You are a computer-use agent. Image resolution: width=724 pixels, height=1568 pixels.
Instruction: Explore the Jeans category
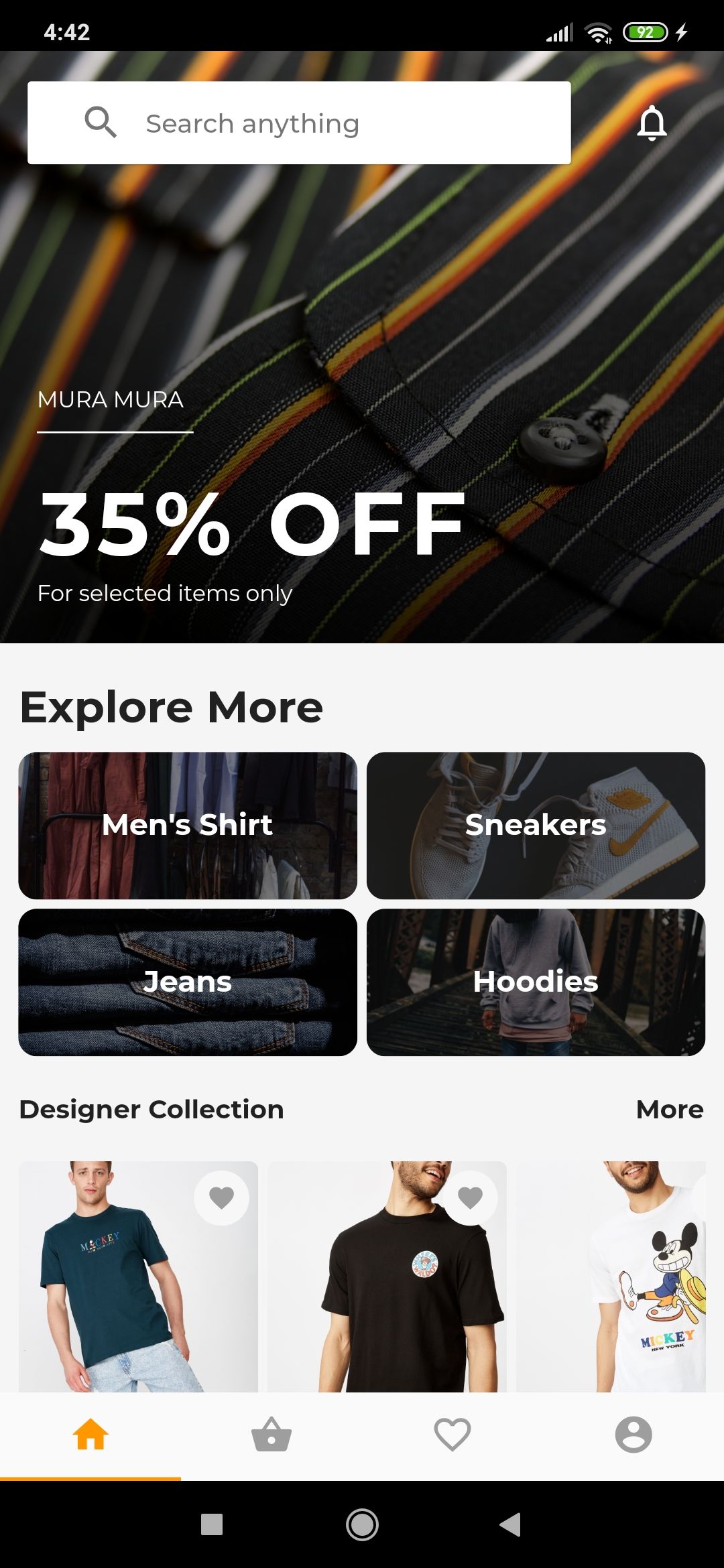(x=188, y=982)
